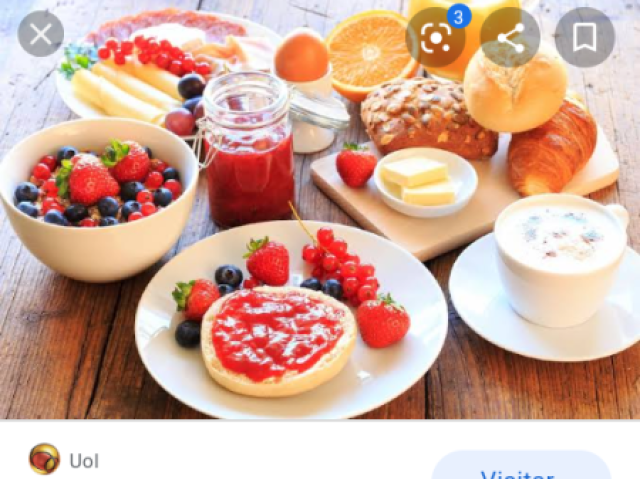Close the image viewer
The height and width of the screenshot is (479, 640).
pos(41,36)
